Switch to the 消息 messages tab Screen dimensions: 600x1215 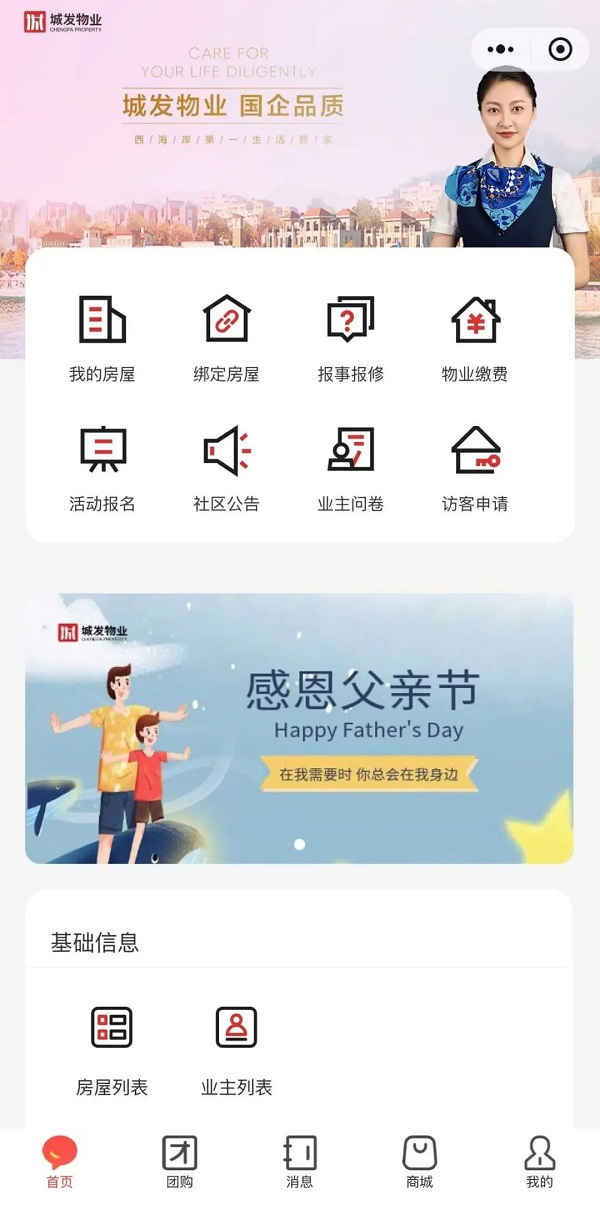(300, 1161)
